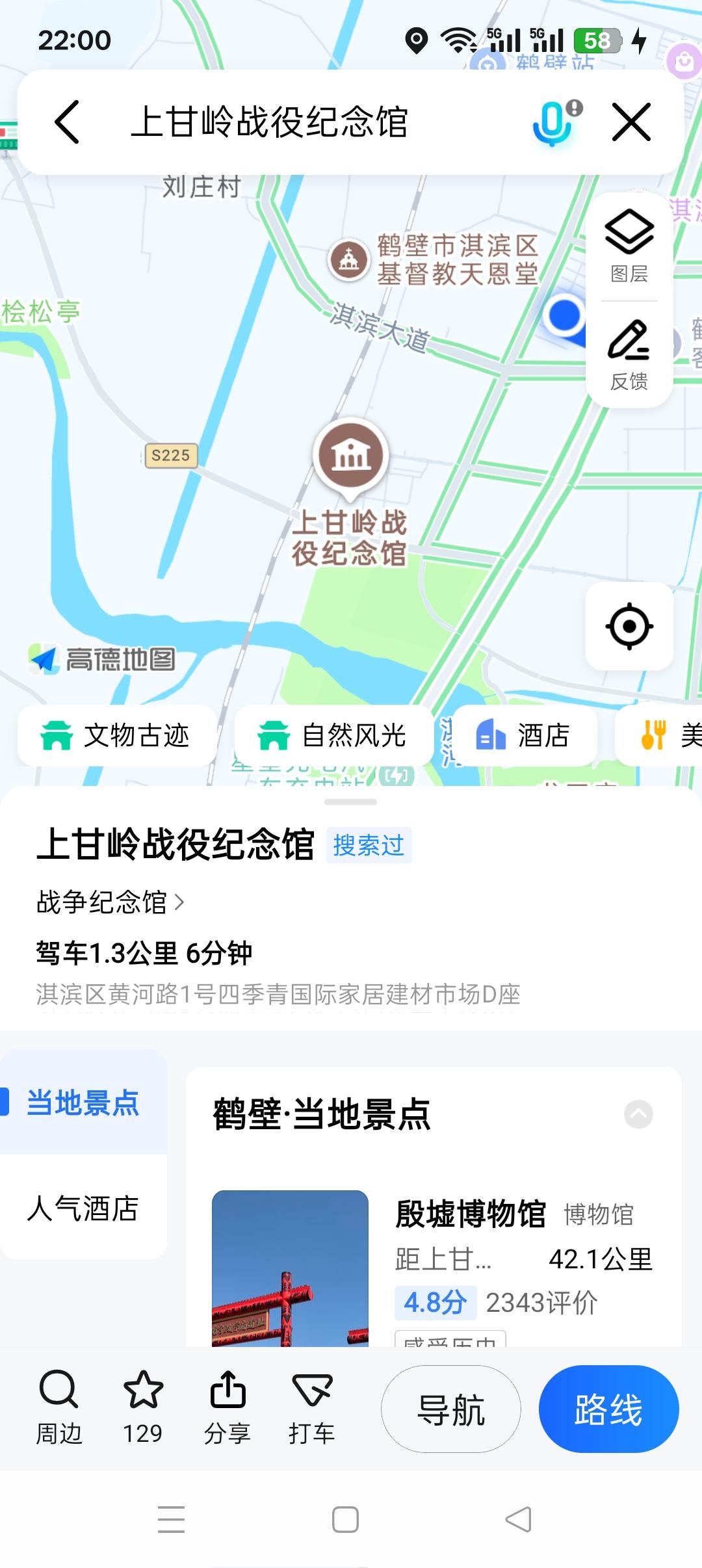Tap the 打车 taxi icon
Image resolution: width=702 pixels, height=1568 pixels.
point(311,1395)
